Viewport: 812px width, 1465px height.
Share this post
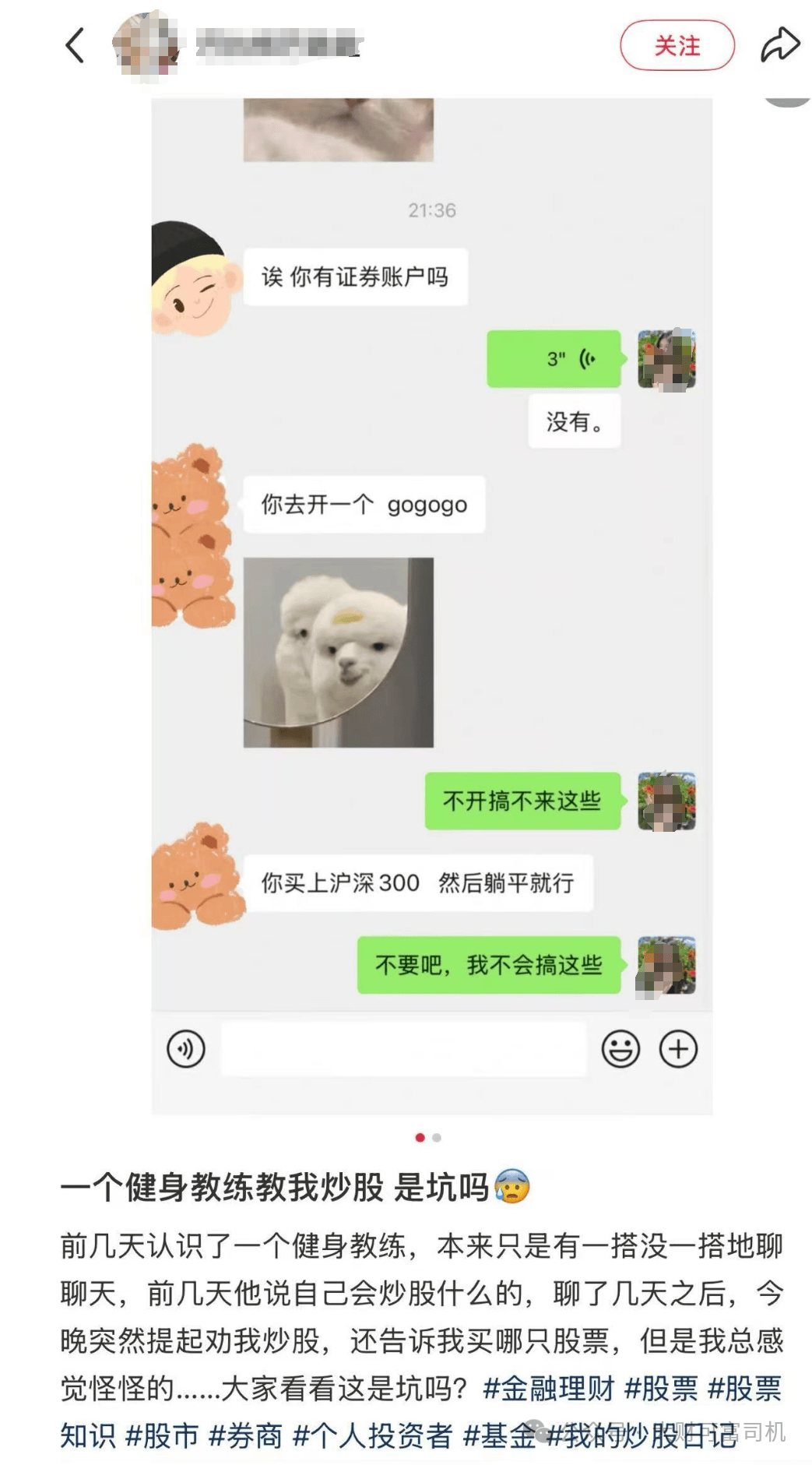tap(779, 45)
